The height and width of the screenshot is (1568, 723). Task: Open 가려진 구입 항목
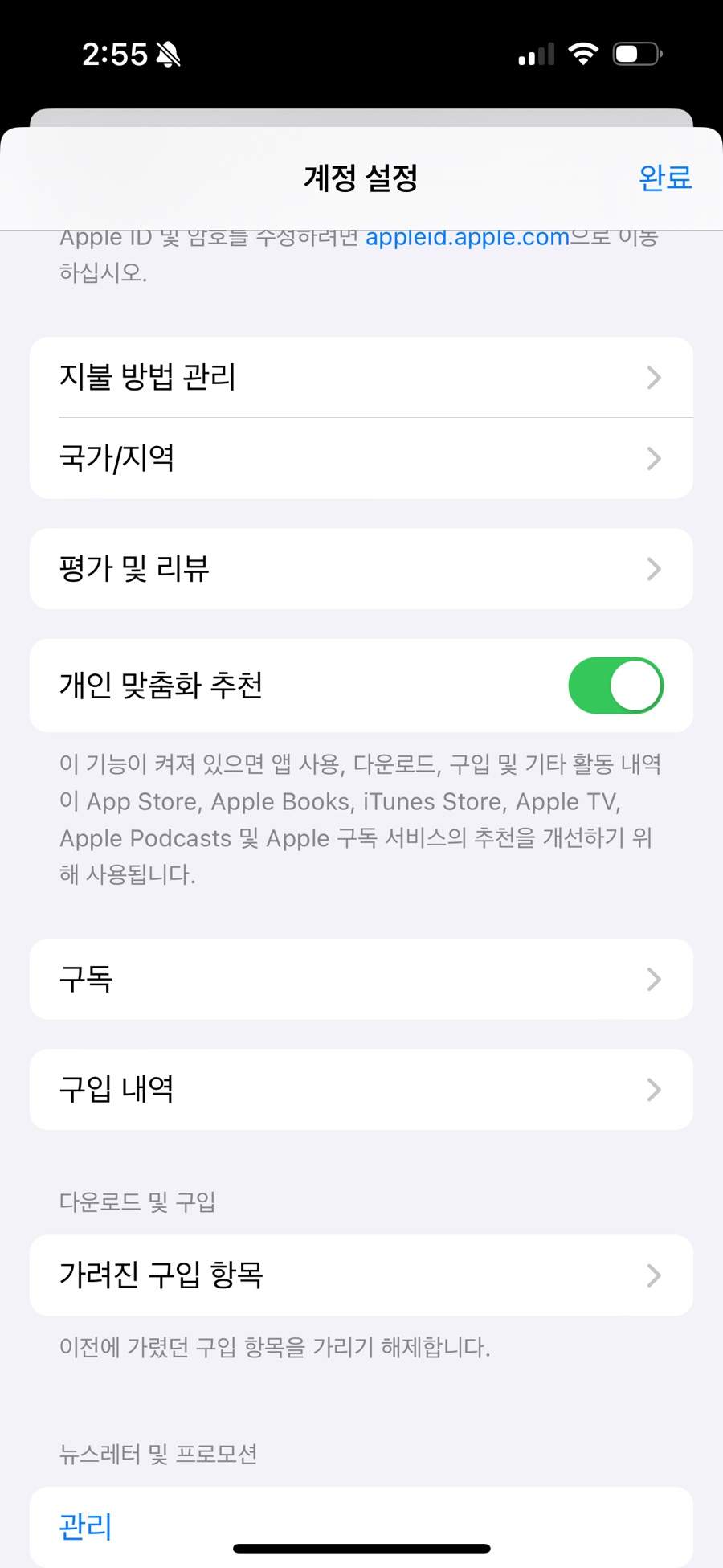(361, 1275)
